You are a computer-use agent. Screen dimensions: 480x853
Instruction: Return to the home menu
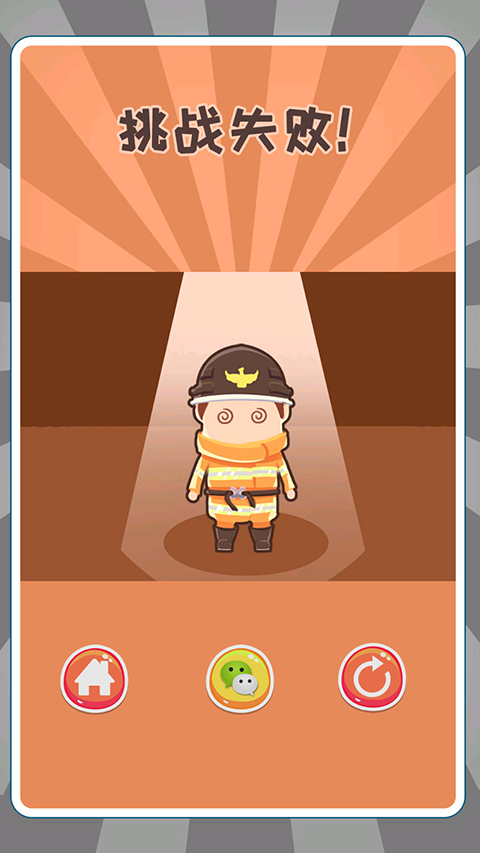[x=94, y=678]
